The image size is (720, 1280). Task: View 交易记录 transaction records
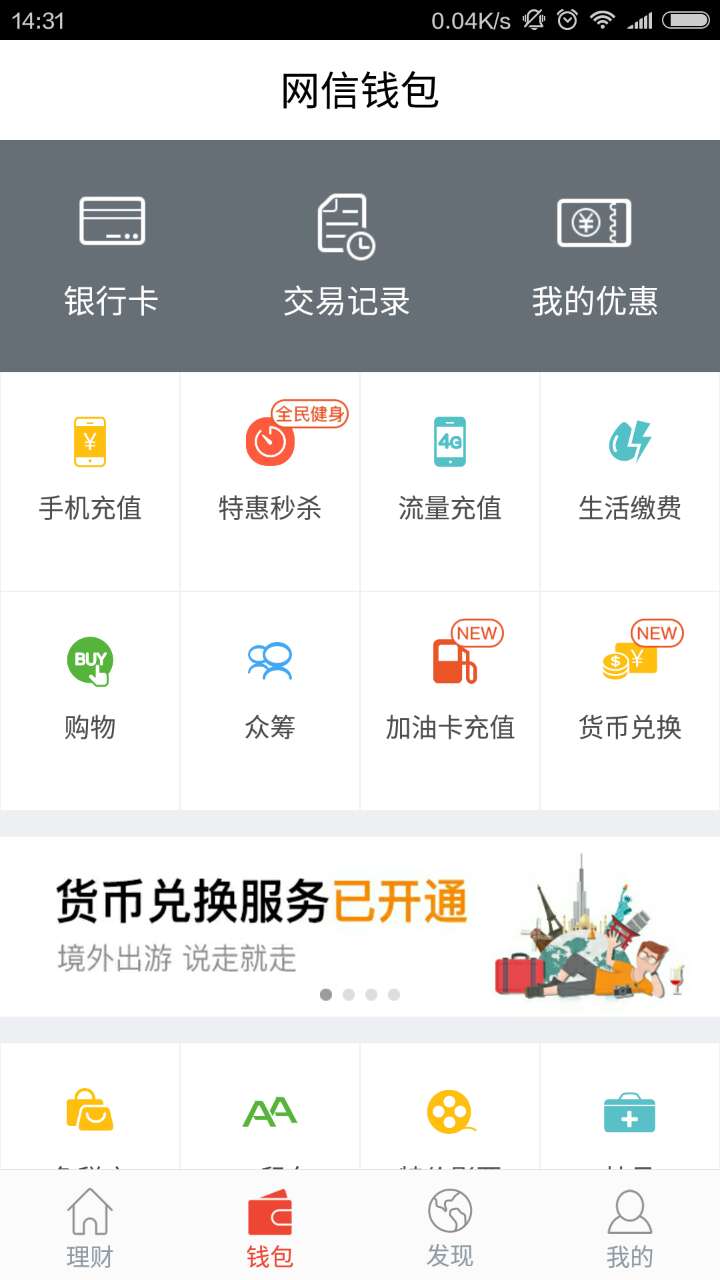click(x=346, y=255)
